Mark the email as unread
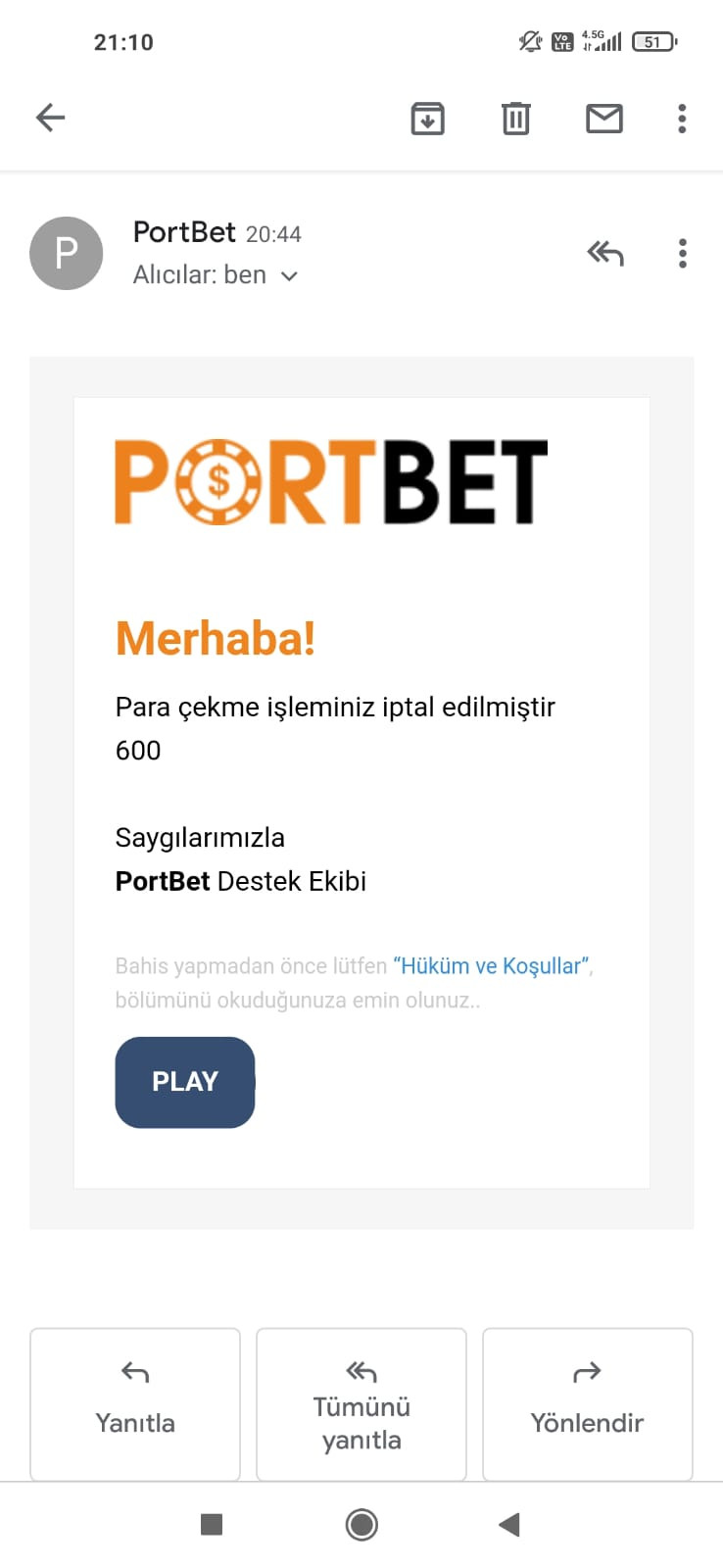This screenshot has height=1568, width=723. [603, 119]
